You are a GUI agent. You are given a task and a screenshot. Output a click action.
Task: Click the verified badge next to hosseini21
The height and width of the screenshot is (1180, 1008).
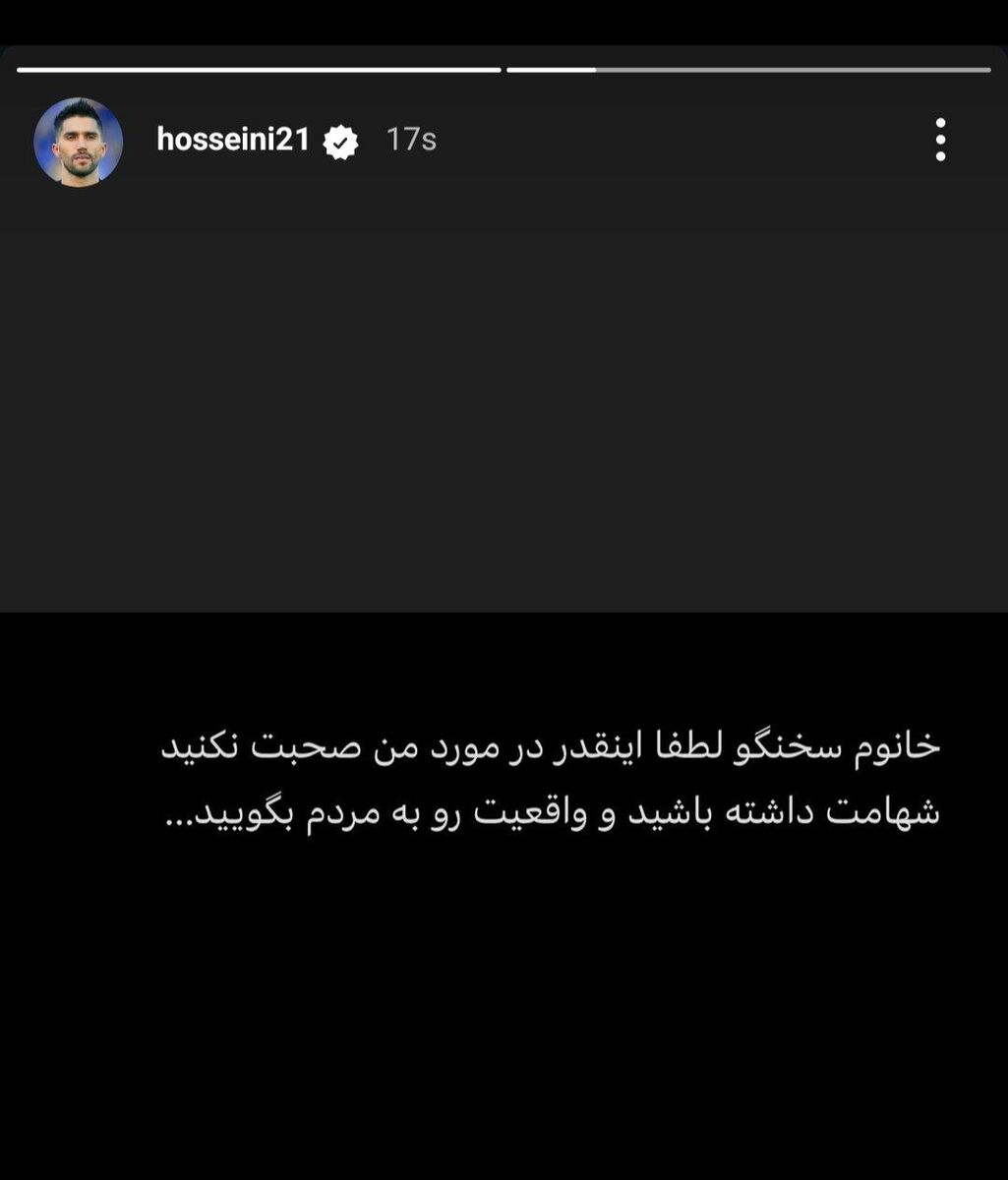341,140
